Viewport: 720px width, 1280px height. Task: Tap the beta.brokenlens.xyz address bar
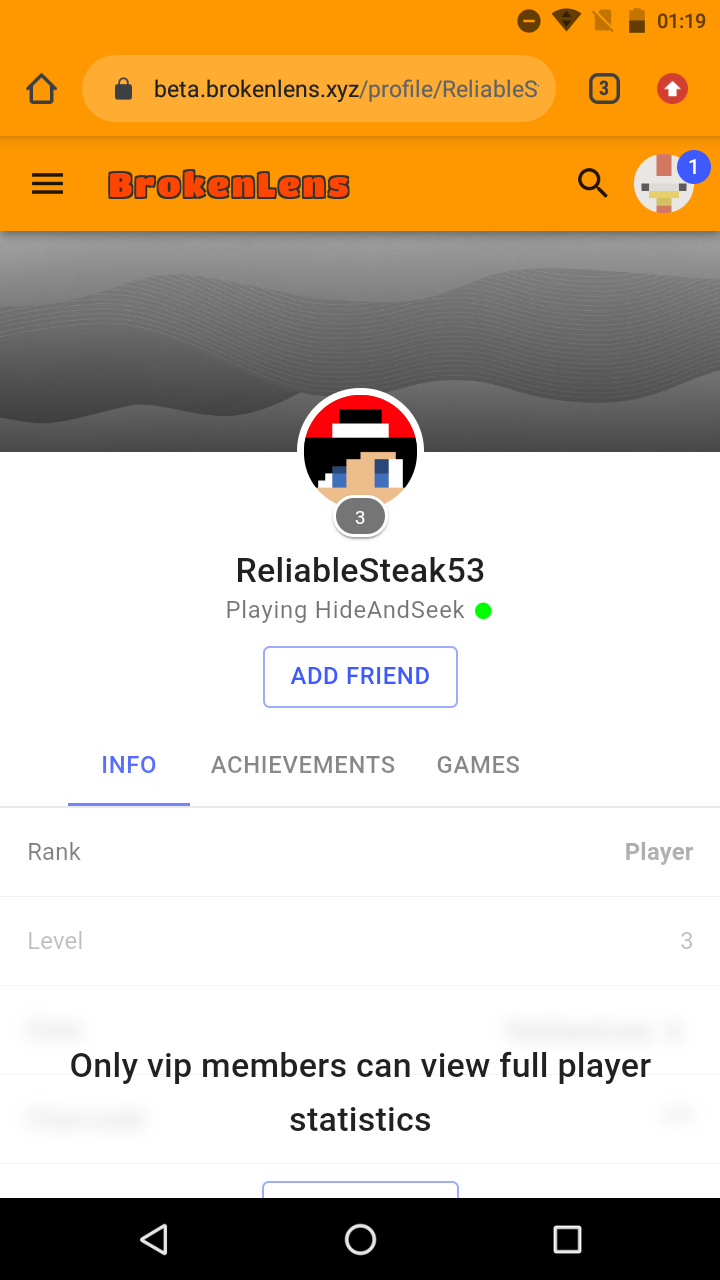point(319,89)
